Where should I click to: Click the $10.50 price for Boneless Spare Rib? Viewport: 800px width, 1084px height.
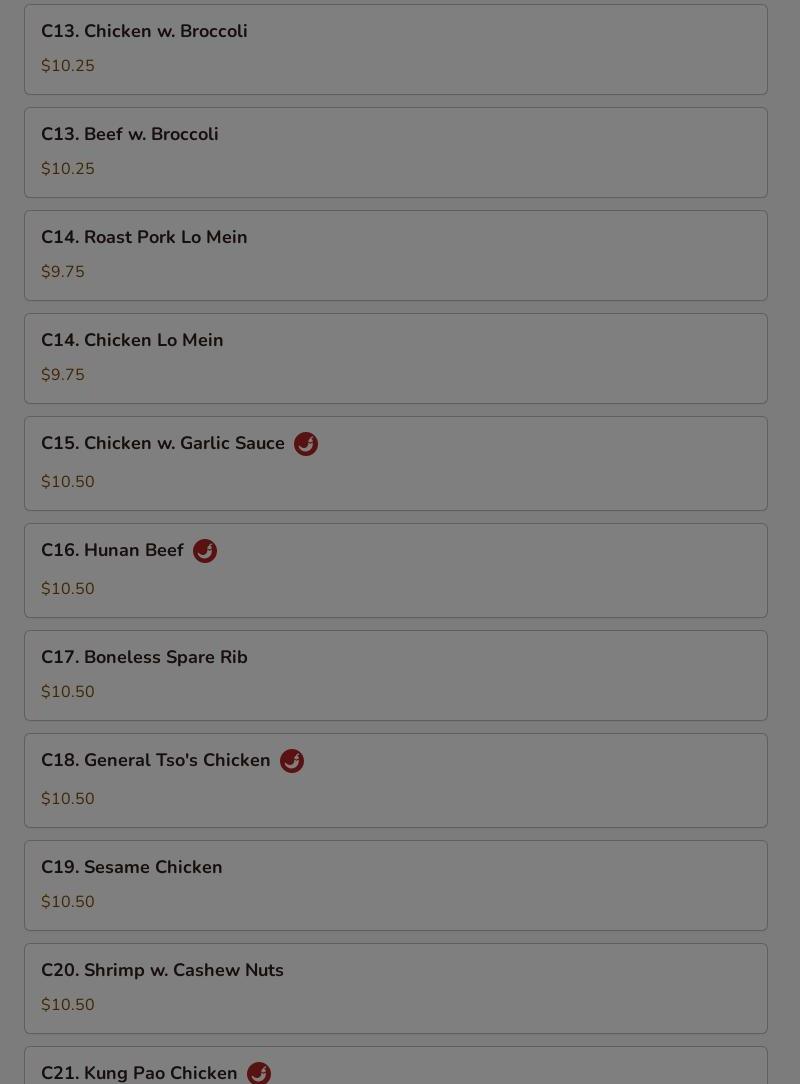(68, 691)
